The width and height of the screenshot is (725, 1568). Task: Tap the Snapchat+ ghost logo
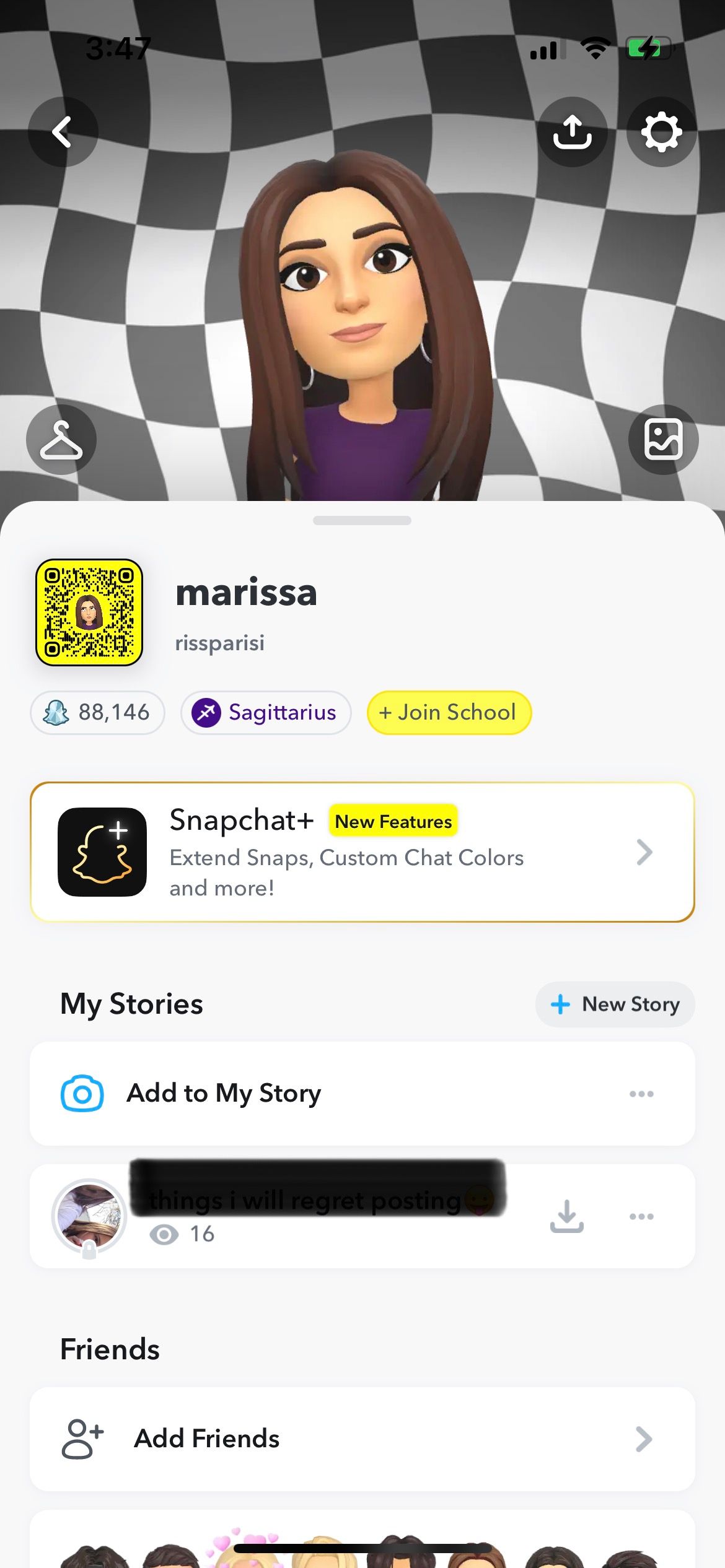coord(102,851)
